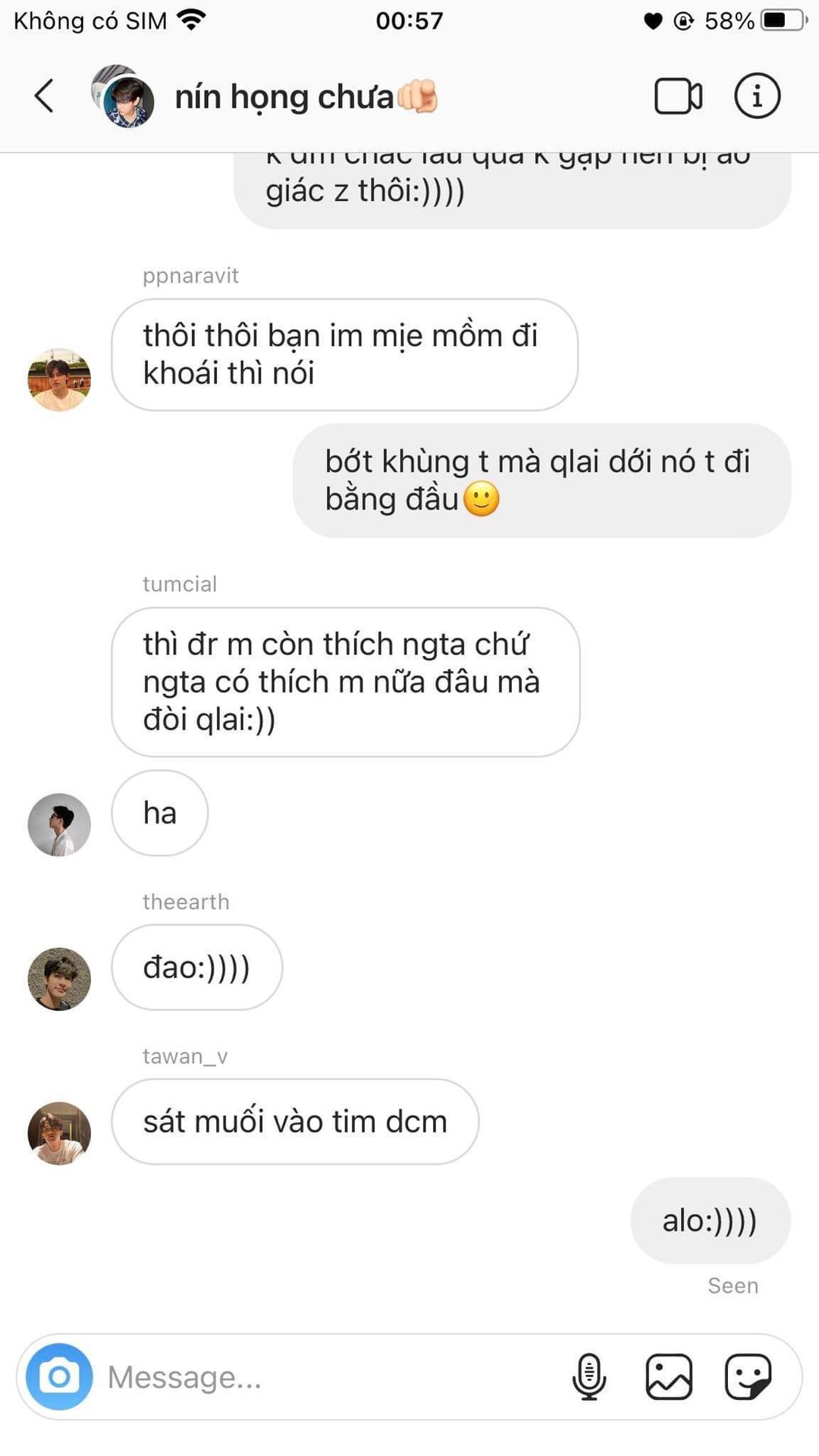The image size is (819, 1456).
Task: Open the group chat info button
Action: tap(757, 96)
